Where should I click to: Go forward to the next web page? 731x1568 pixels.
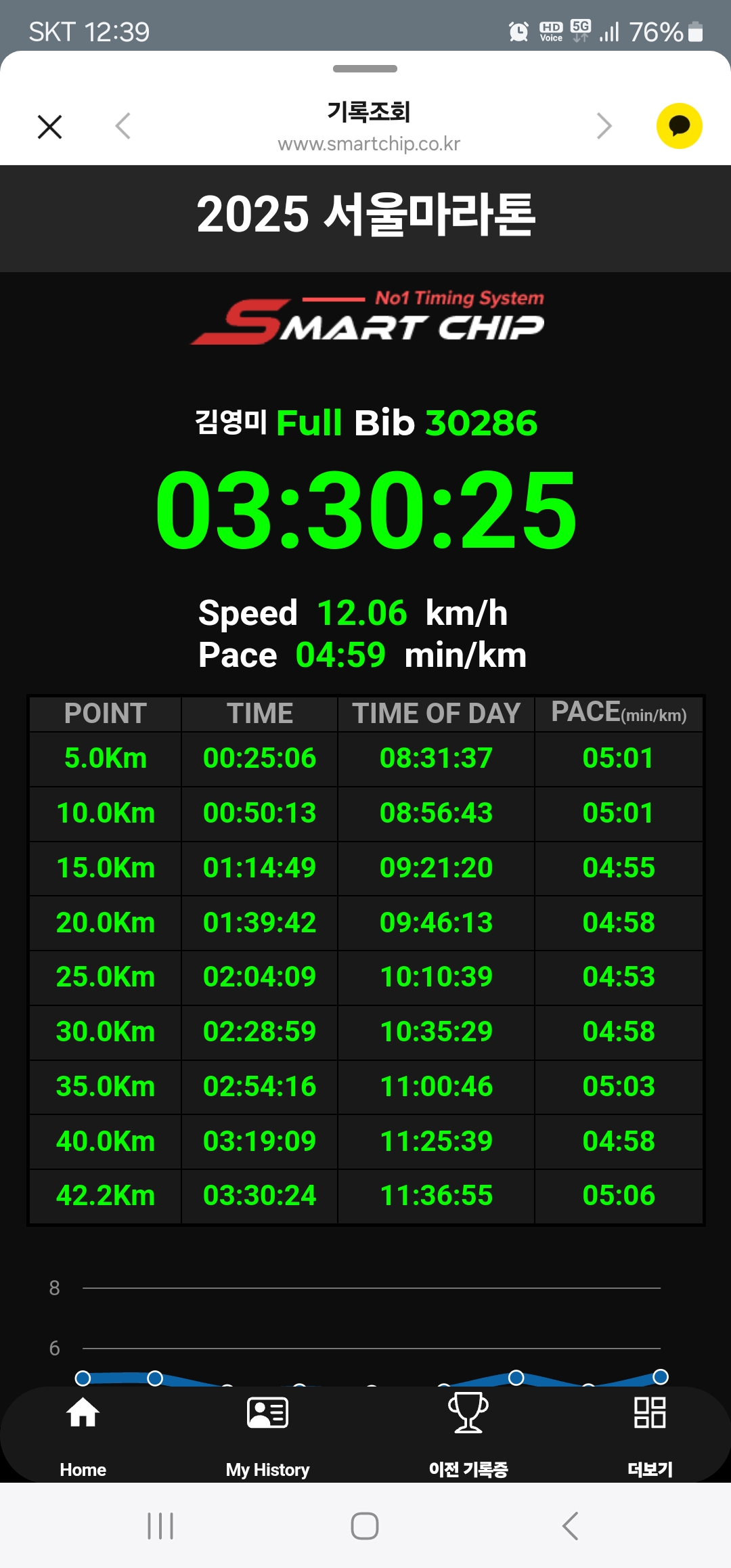[604, 126]
